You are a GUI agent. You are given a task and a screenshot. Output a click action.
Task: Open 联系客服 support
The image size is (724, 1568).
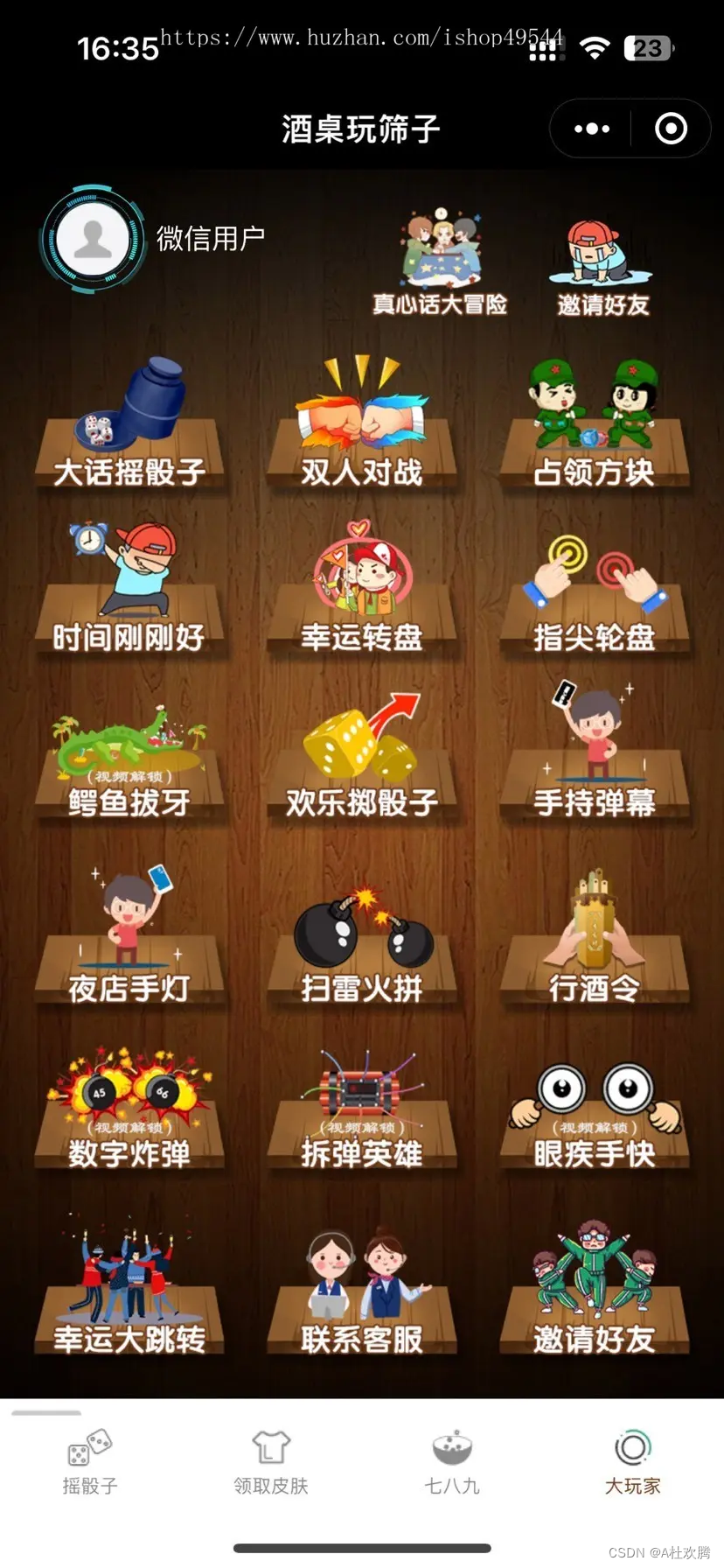[362, 1291]
